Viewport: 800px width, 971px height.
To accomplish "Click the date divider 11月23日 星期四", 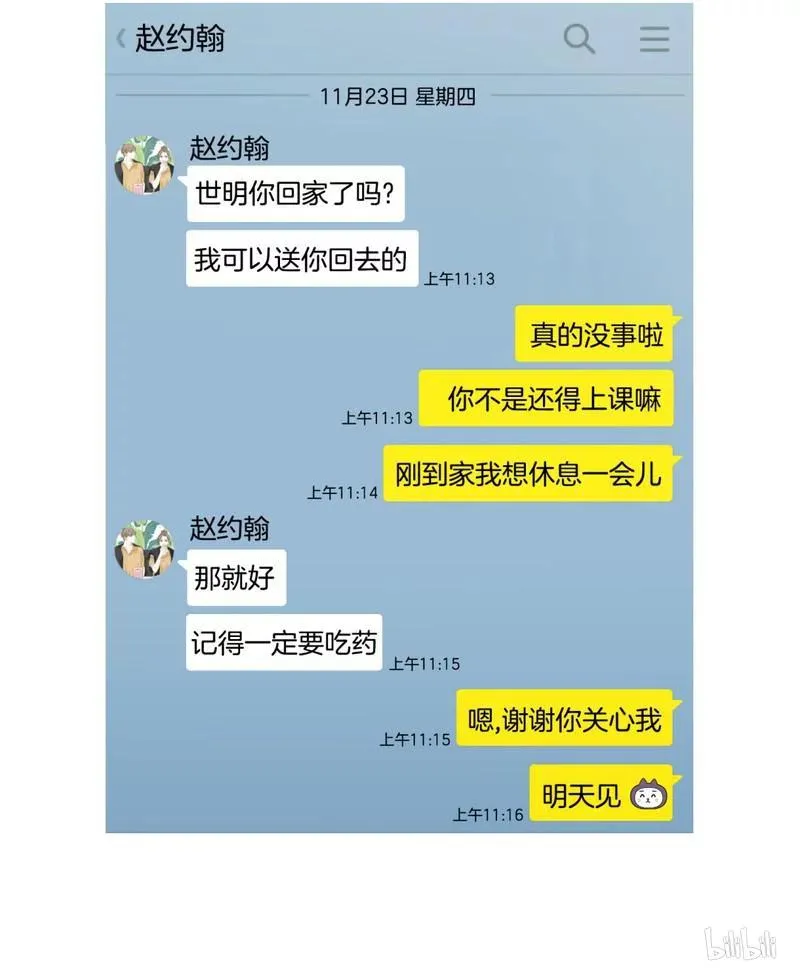I will [x=400, y=98].
